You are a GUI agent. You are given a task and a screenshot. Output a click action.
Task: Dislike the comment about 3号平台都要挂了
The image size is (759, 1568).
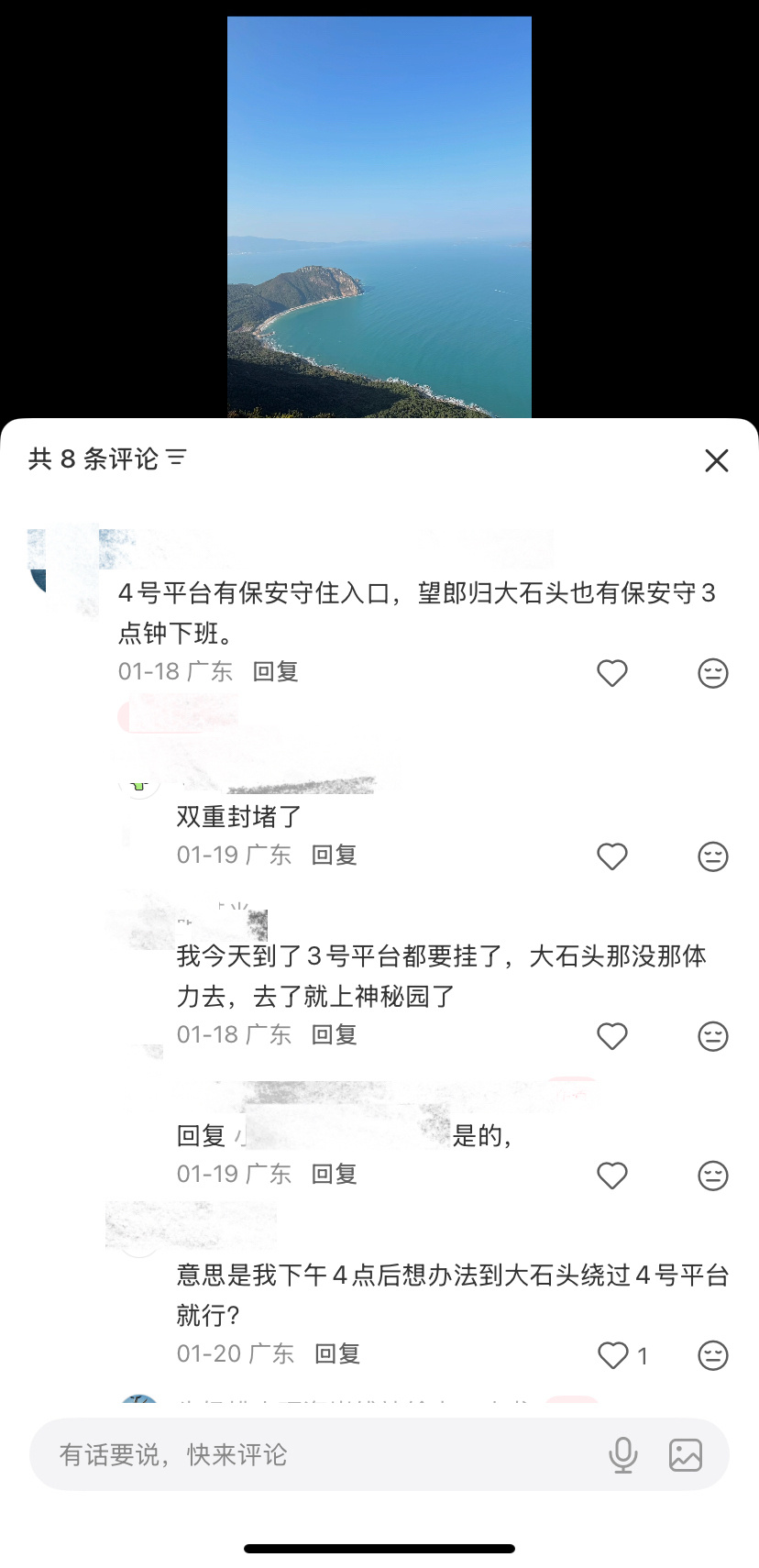(x=712, y=1036)
